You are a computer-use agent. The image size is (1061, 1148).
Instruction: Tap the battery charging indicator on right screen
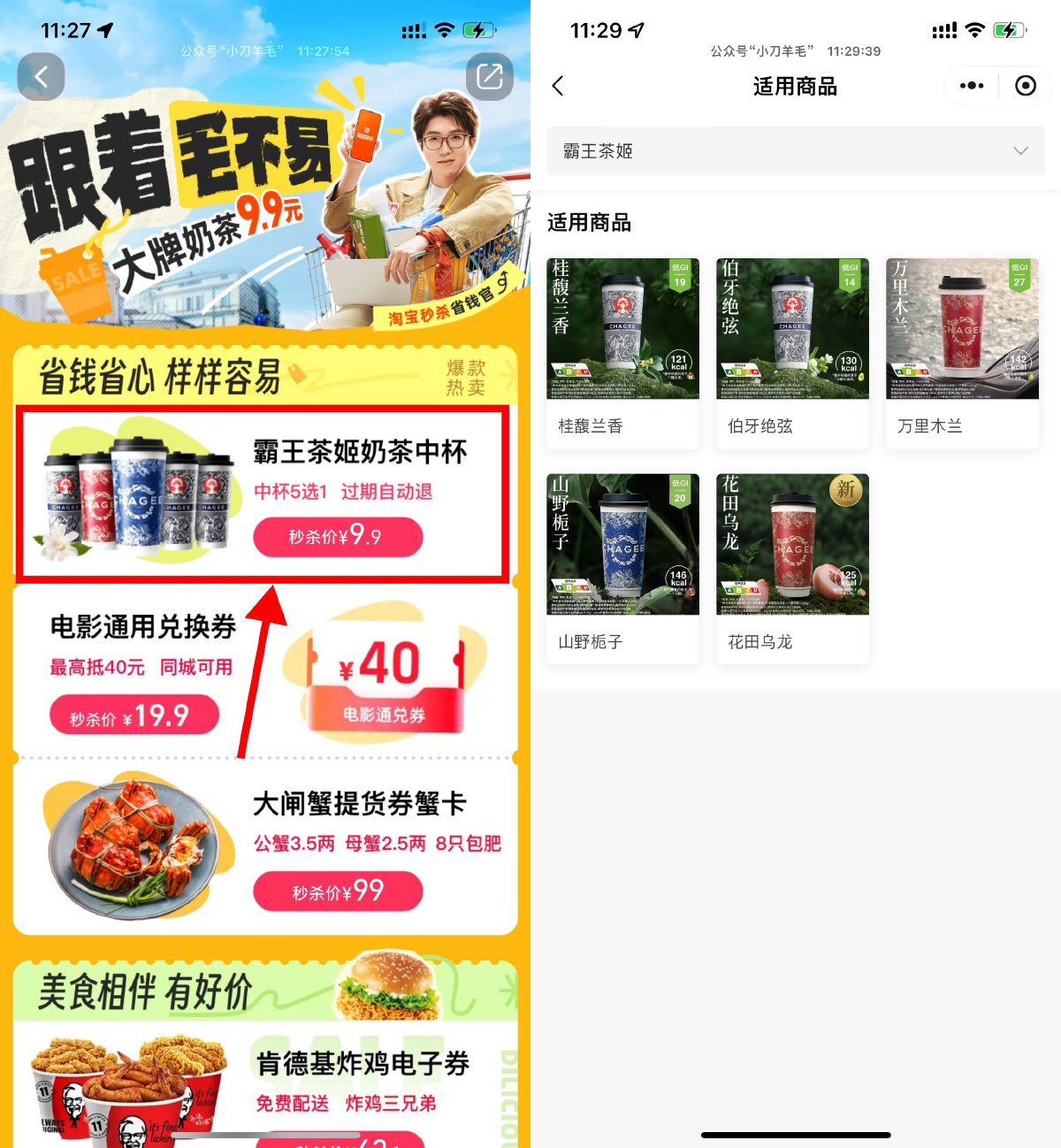pyautogui.click(x=1009, y=30)
